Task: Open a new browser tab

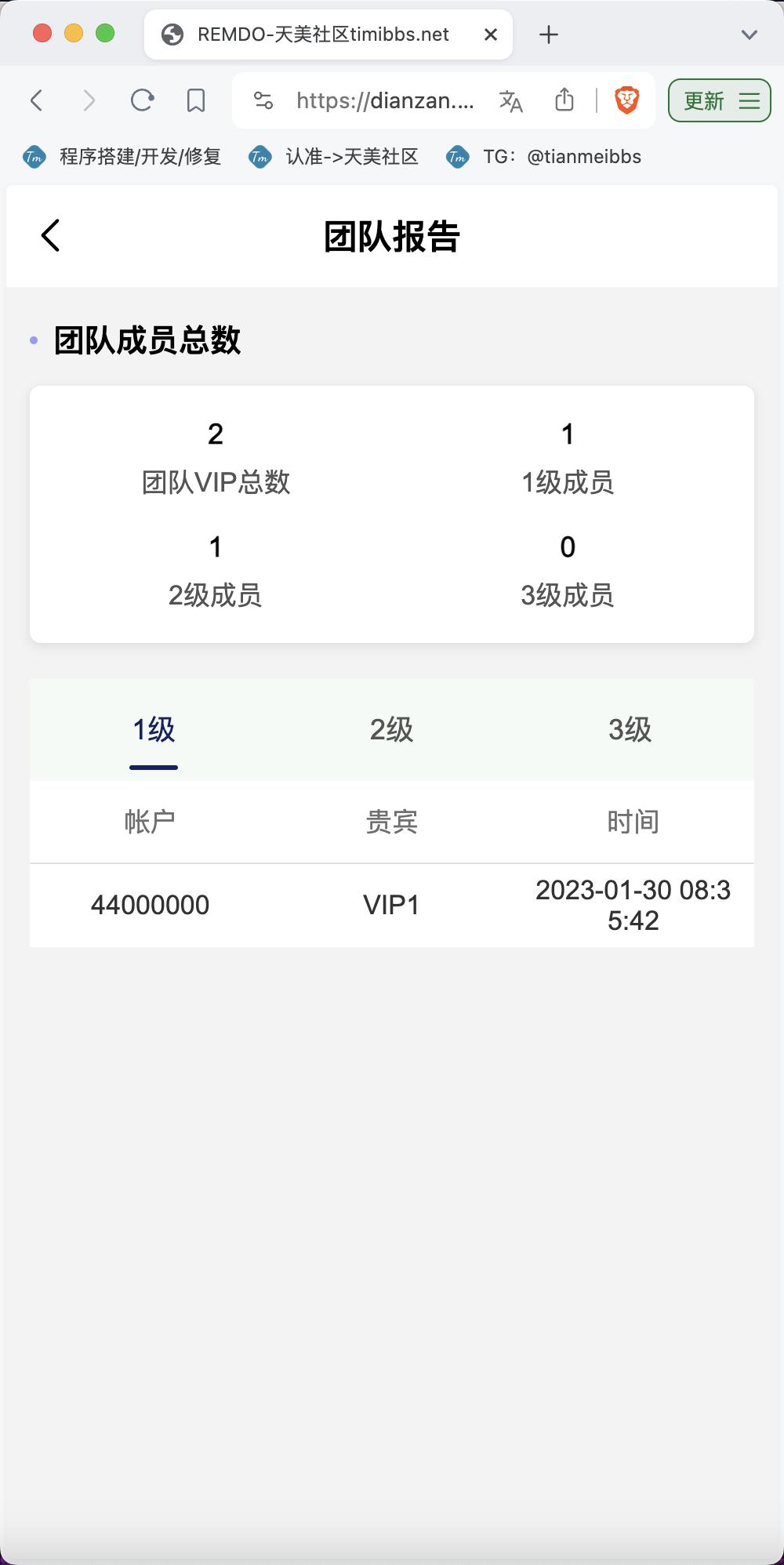Action: click(x=549, y=34)
